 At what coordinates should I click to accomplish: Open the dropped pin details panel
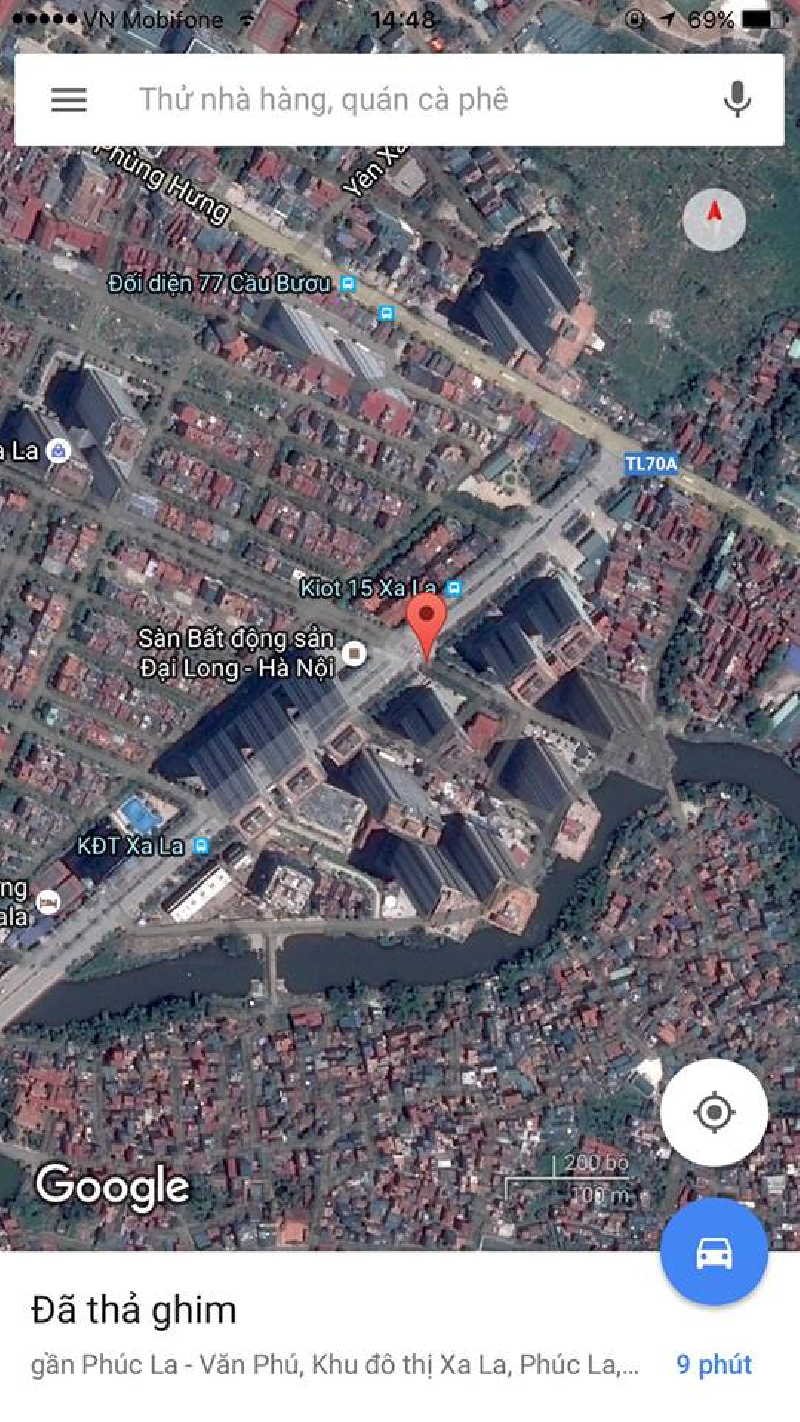click(x=400, y=1336)
